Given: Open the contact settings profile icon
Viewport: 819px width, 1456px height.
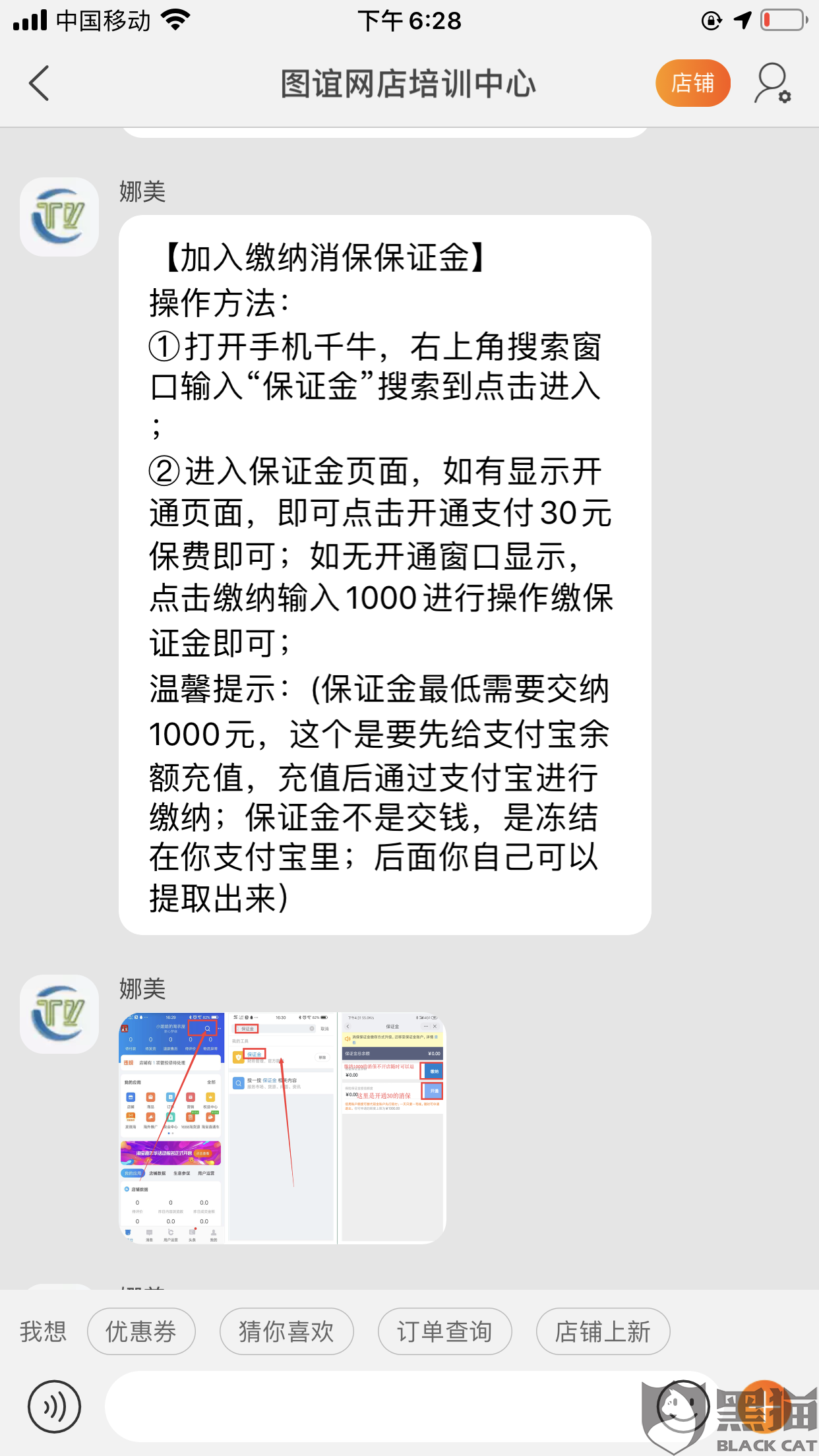Looking at the screenshot, I should point(772,83).
